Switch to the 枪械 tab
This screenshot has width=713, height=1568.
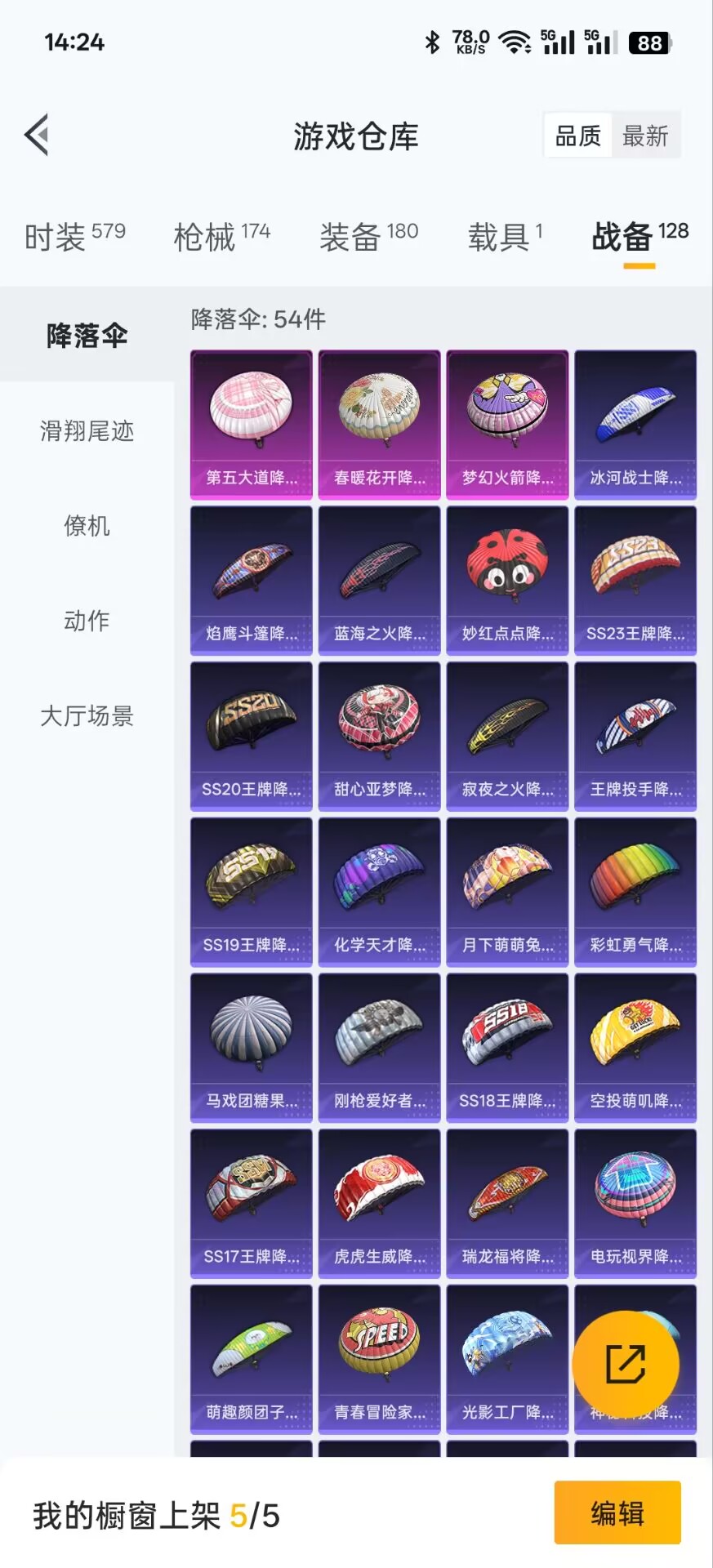[222, 237]
